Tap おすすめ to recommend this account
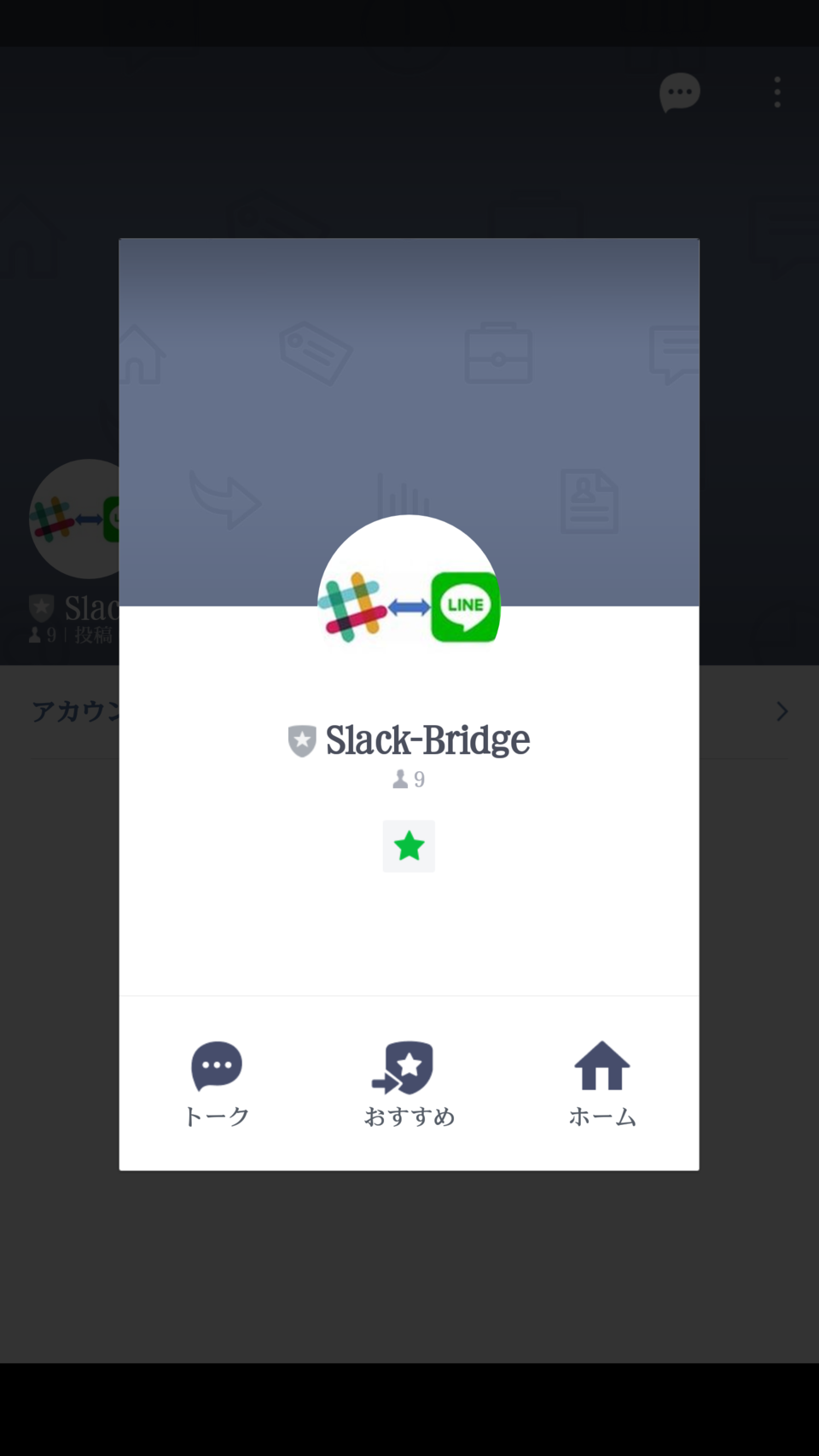Screen dimensions: 819x1456 (409, 1083)
